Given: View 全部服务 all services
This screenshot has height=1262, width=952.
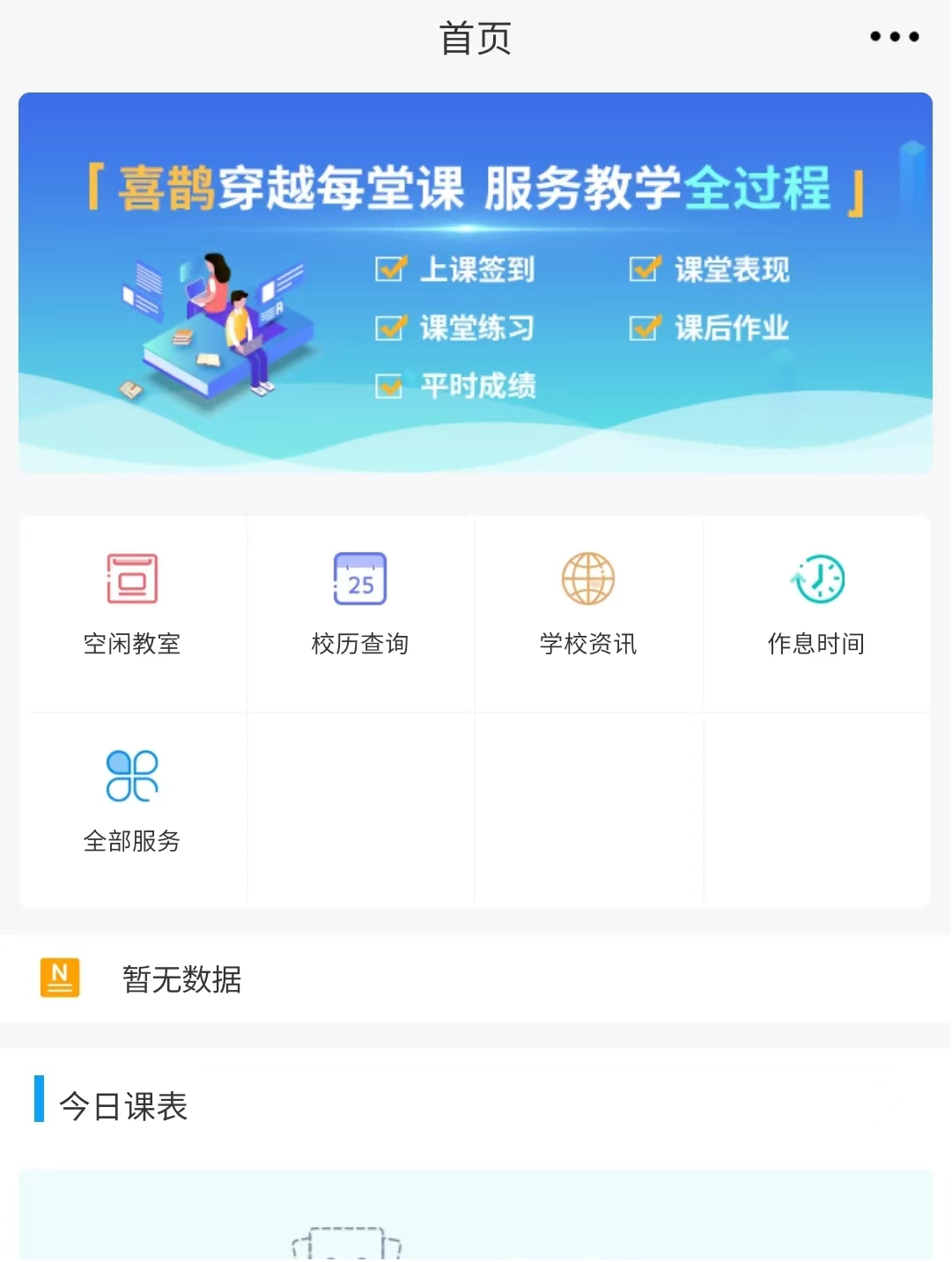Looking at the screenshot, I should tap(132, 801).
